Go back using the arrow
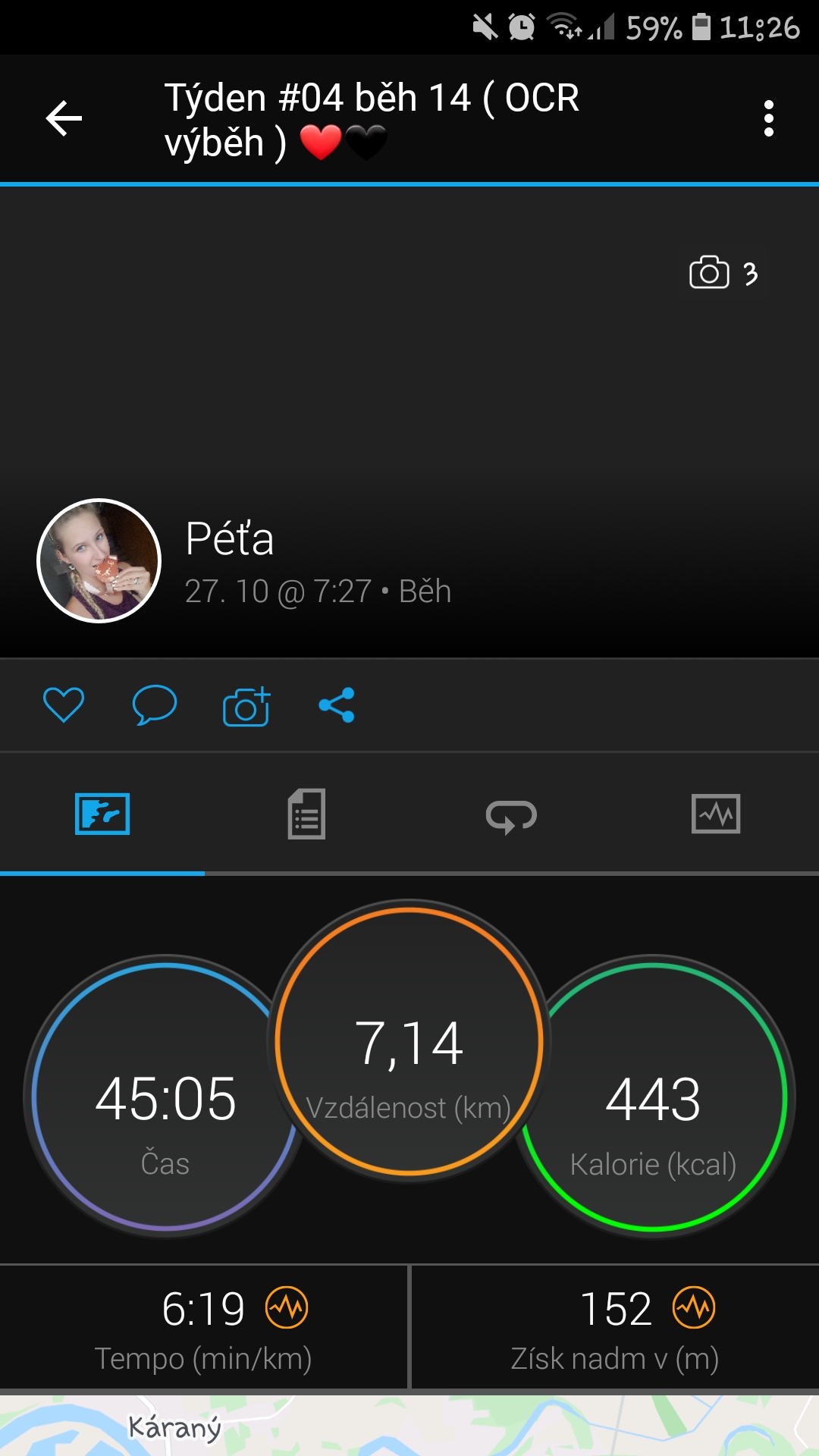This screenshot has height=1456, width=819. click(x=64, y=118)
